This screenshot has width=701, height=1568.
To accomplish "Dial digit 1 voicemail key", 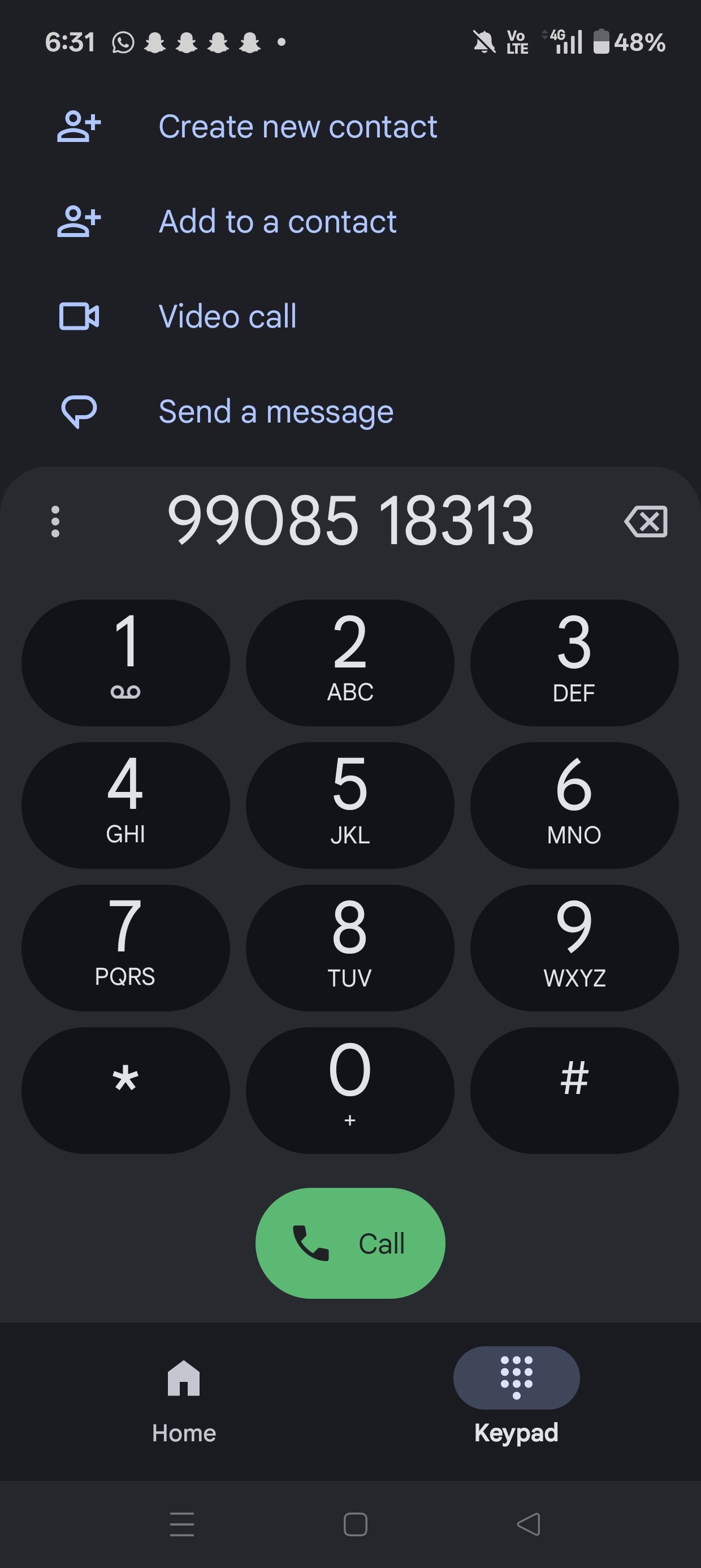I will (x=126, y=662).
